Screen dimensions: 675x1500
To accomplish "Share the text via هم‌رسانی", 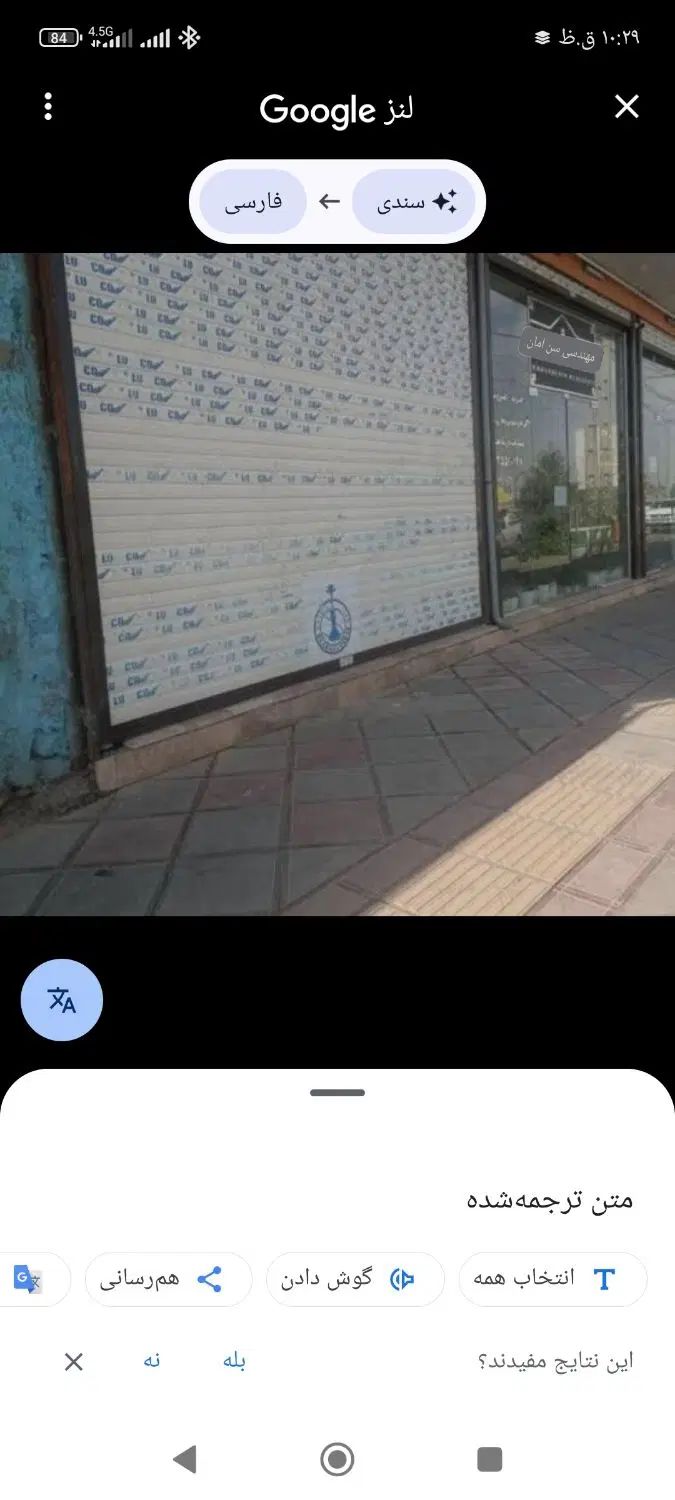I will [x=168, y=1279].
